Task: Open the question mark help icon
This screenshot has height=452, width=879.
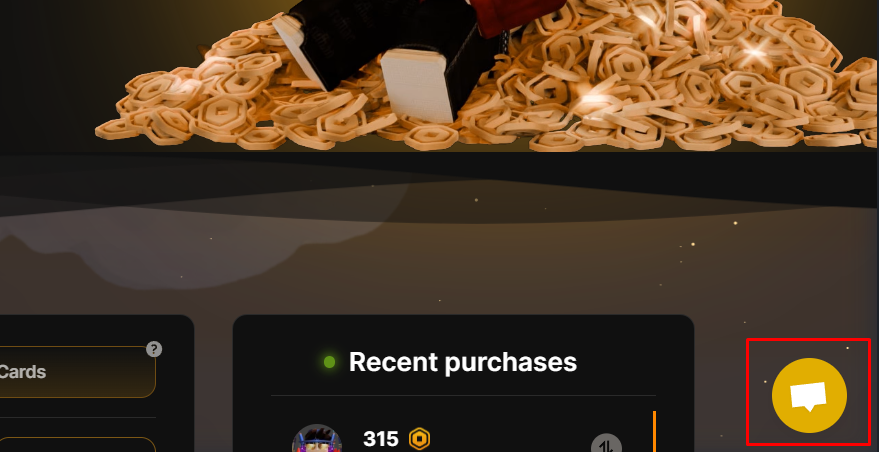Action: 153,349
